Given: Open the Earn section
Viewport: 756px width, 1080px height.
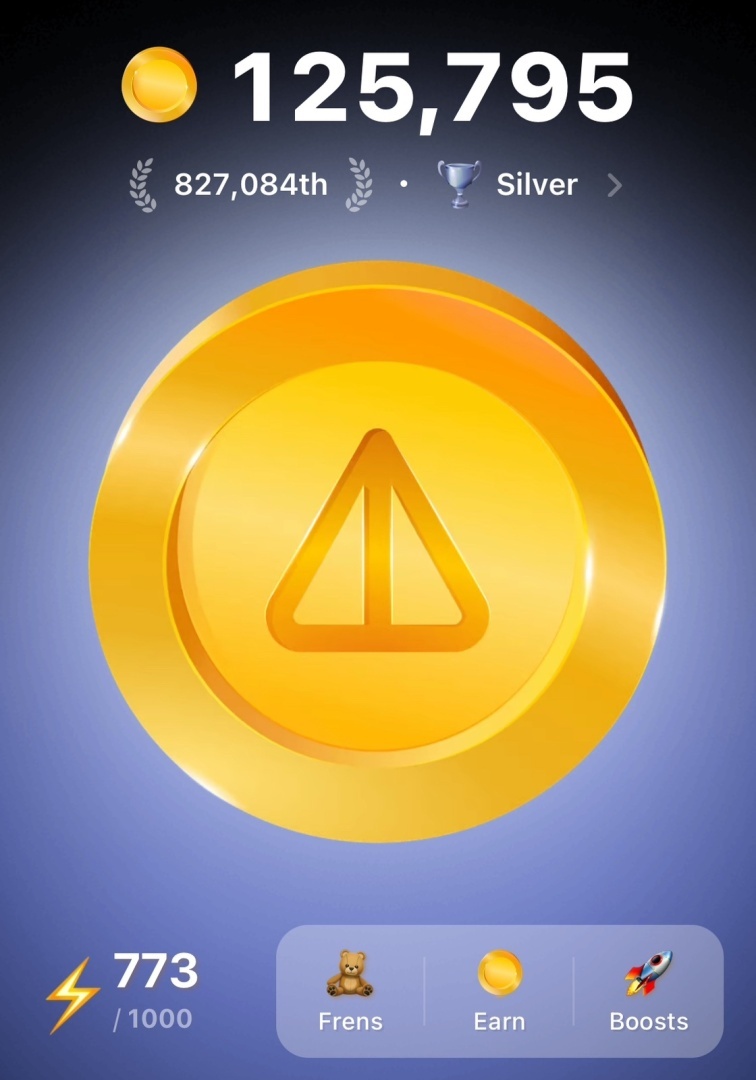Looking at the screenshot, I should [499, 990].
